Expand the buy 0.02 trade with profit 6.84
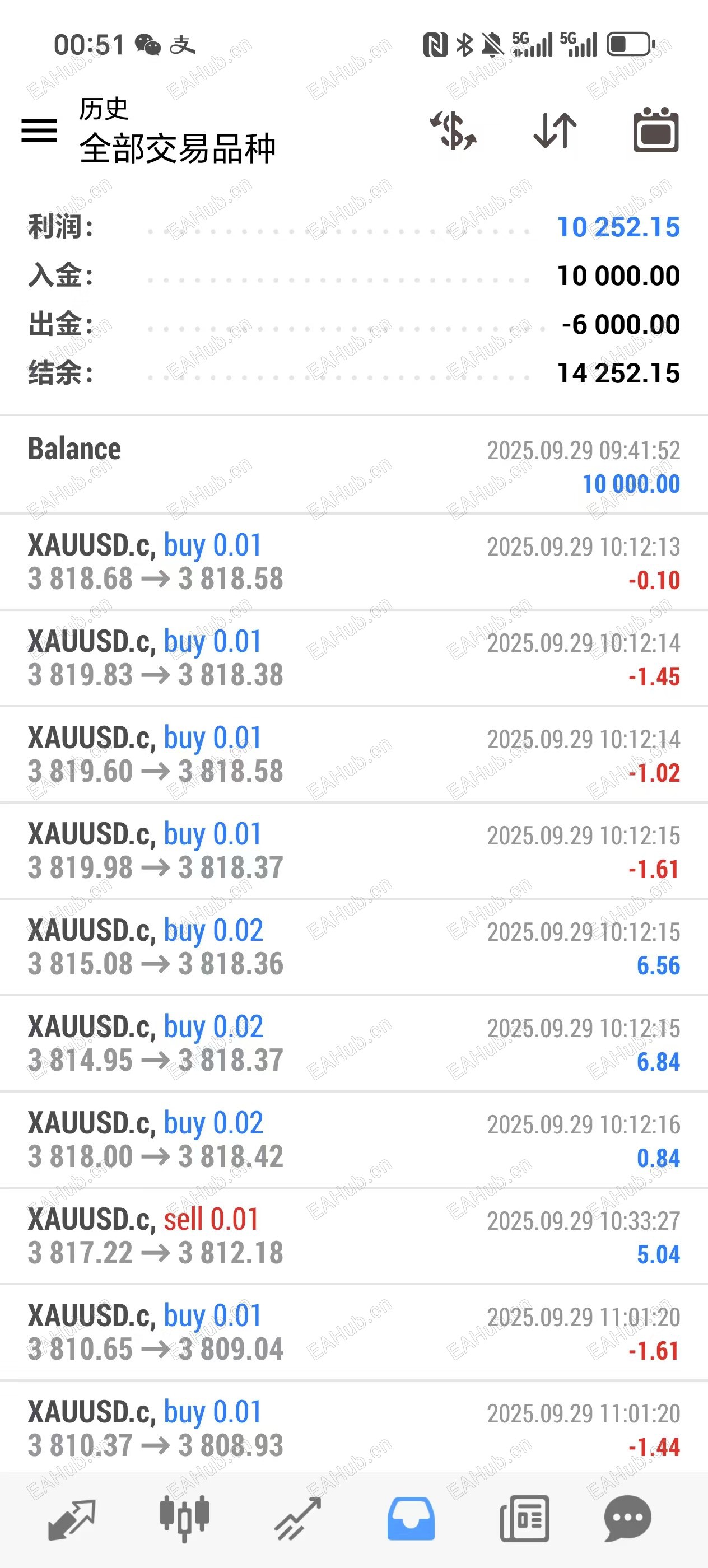Screen dimensions: 708x1568 coord(353,1043)
